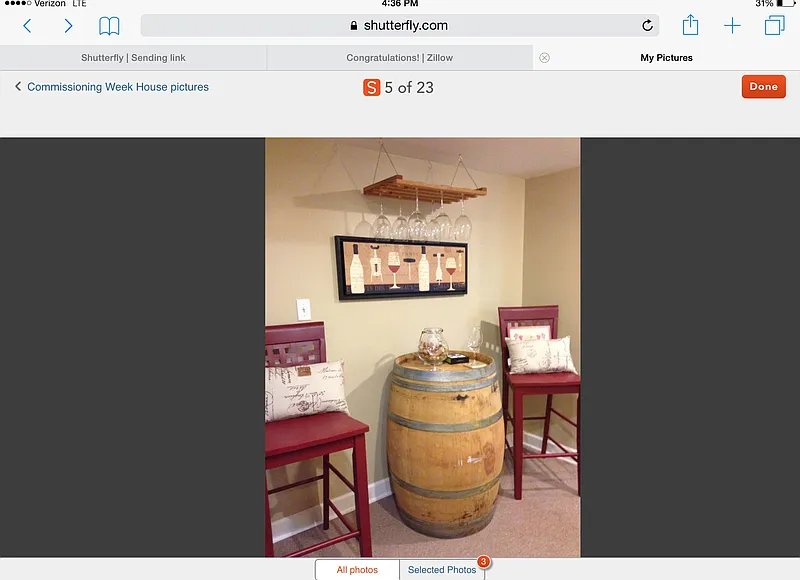The width and height of the screenshot is (800, 580).
Task: Go forward to the next page in Safari
Action: tap(68, 26)
